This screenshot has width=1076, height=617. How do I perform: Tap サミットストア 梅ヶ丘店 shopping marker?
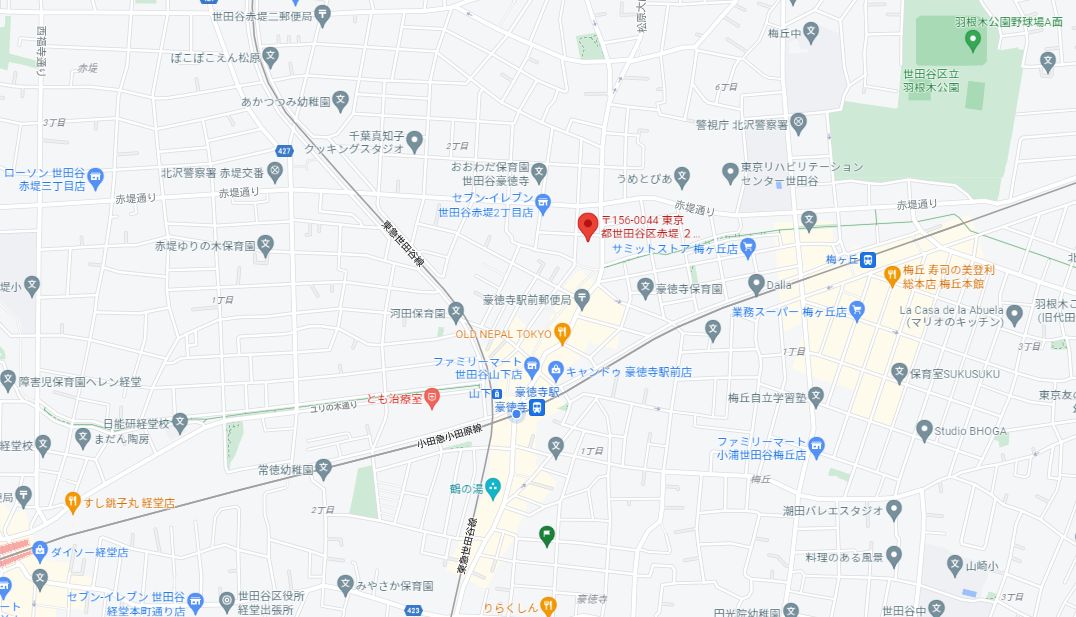tap(749, 248)
